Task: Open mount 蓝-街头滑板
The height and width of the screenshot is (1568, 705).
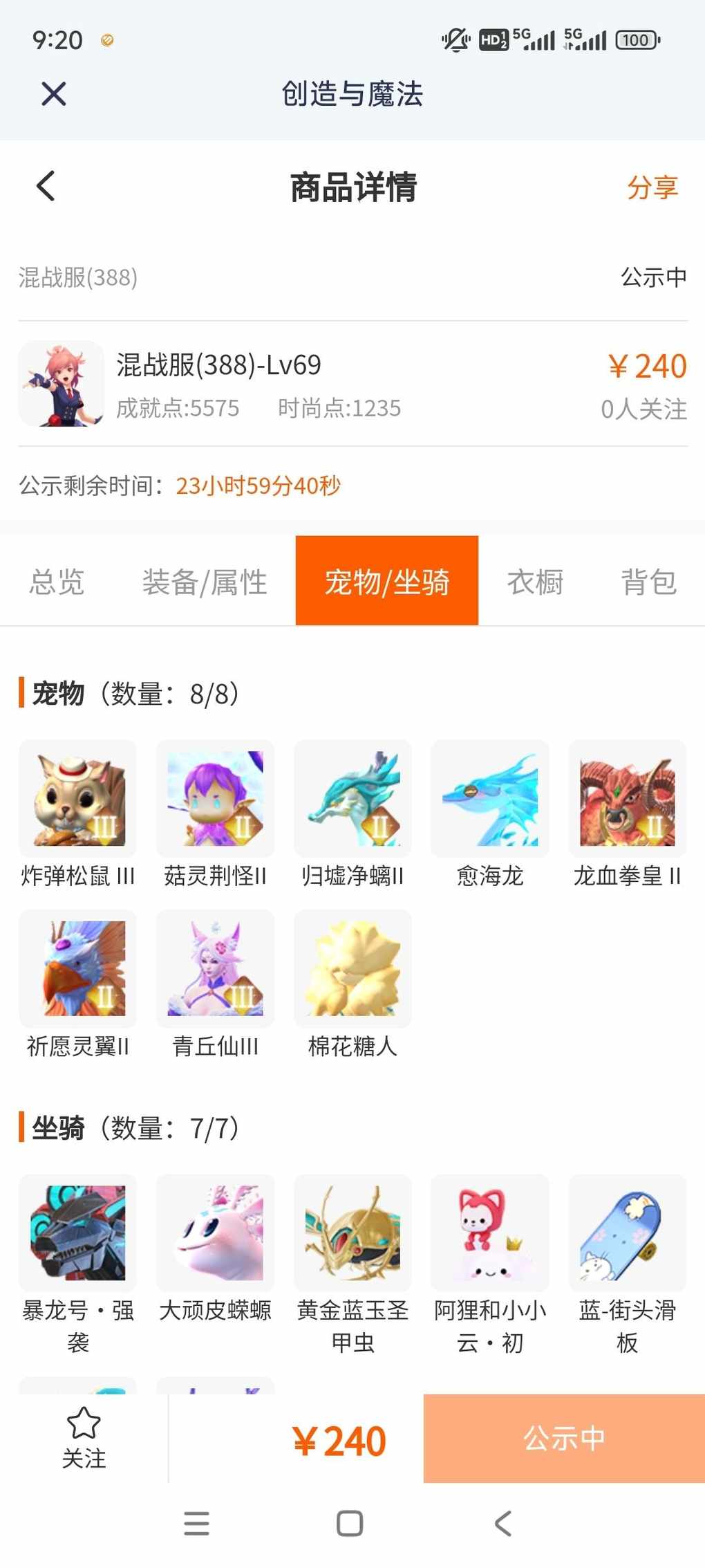Action: click(627, 1233)
